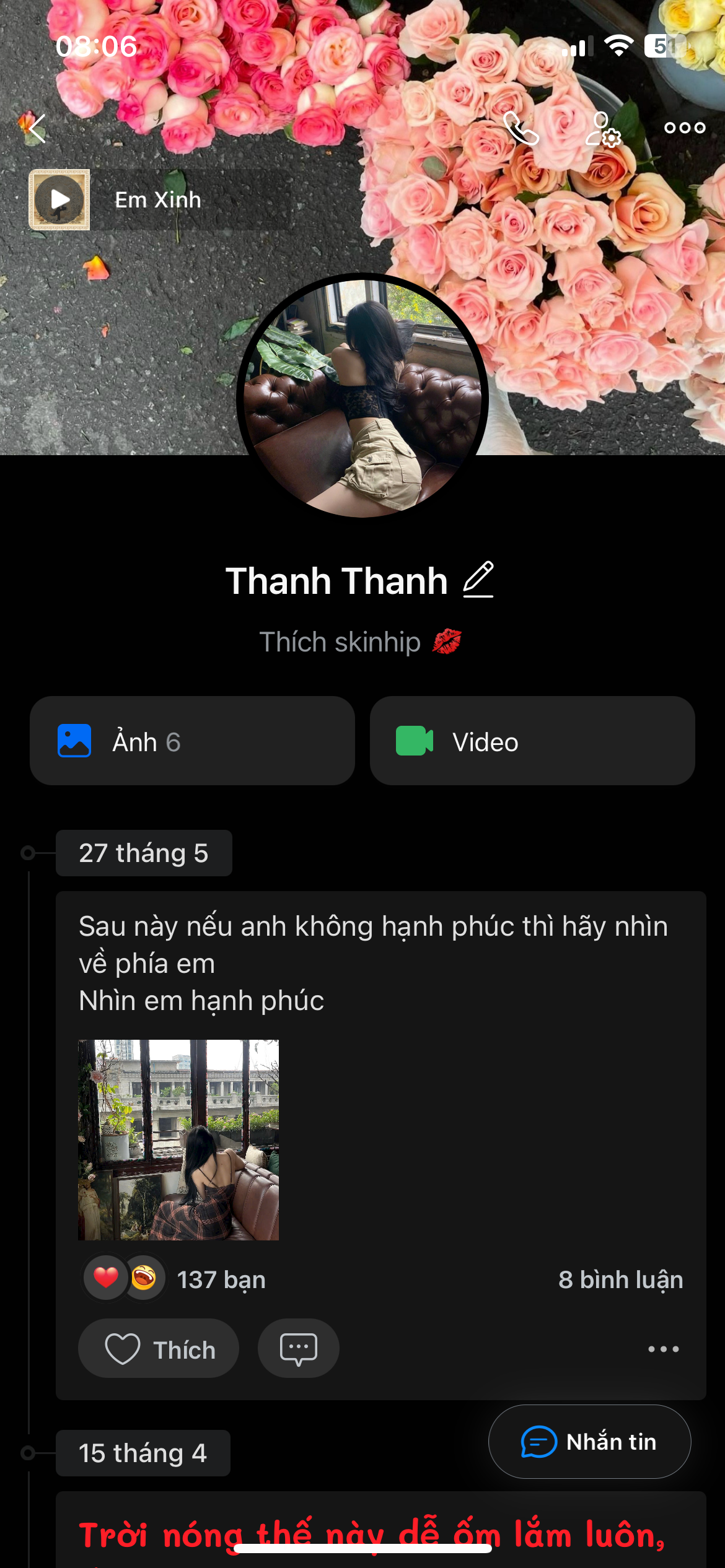Image resolution: width=725 pixels, height=1568 pixels.
Task: Open more options for 27 tháng 5 post
Action: (663, 1349)
